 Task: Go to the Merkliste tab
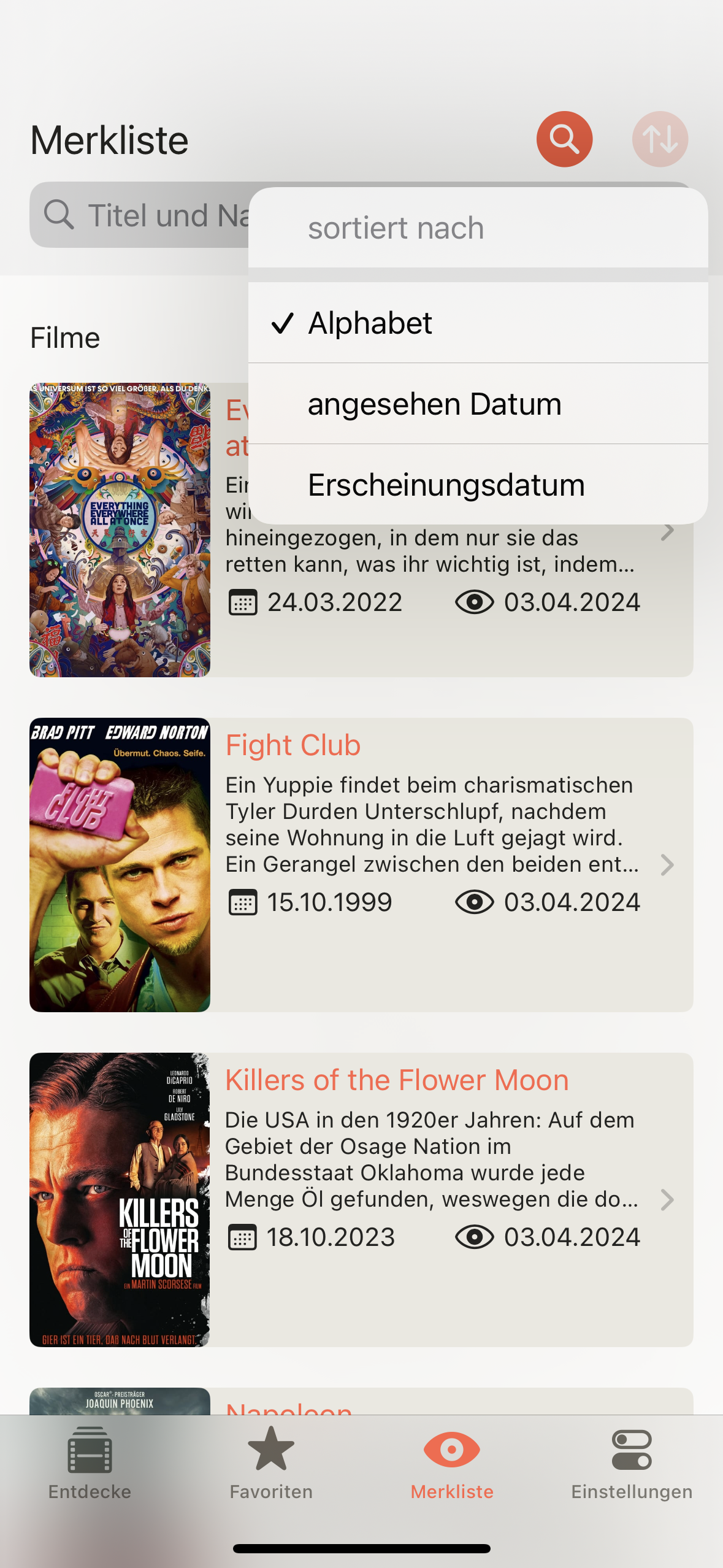[x=452, y=1463]
